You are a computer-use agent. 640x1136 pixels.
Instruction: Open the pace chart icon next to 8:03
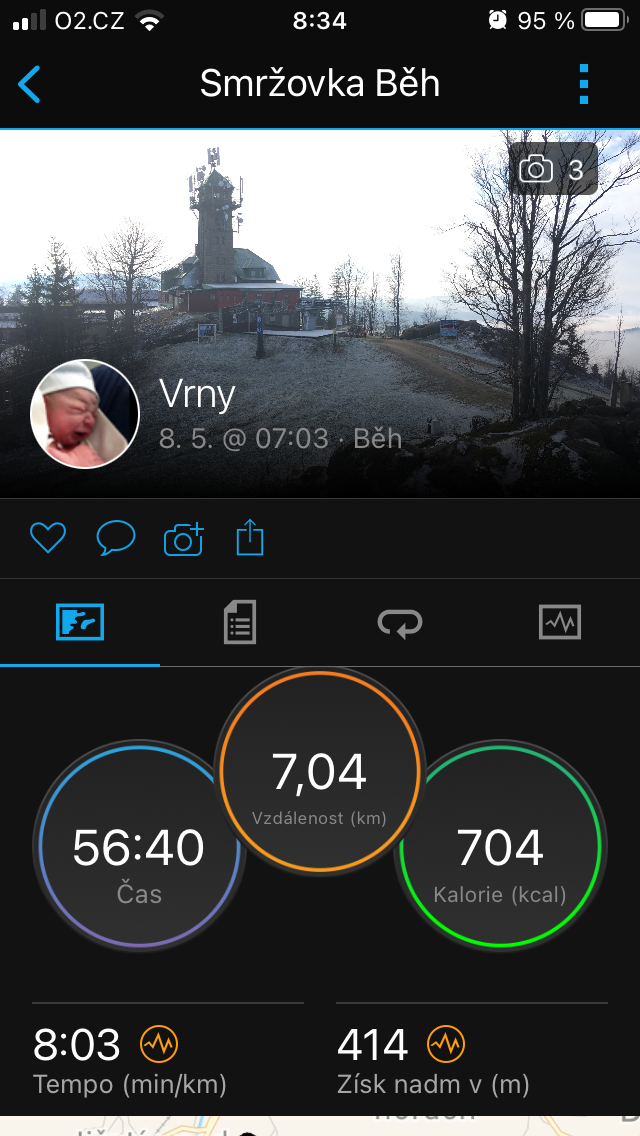point(159,1044)
